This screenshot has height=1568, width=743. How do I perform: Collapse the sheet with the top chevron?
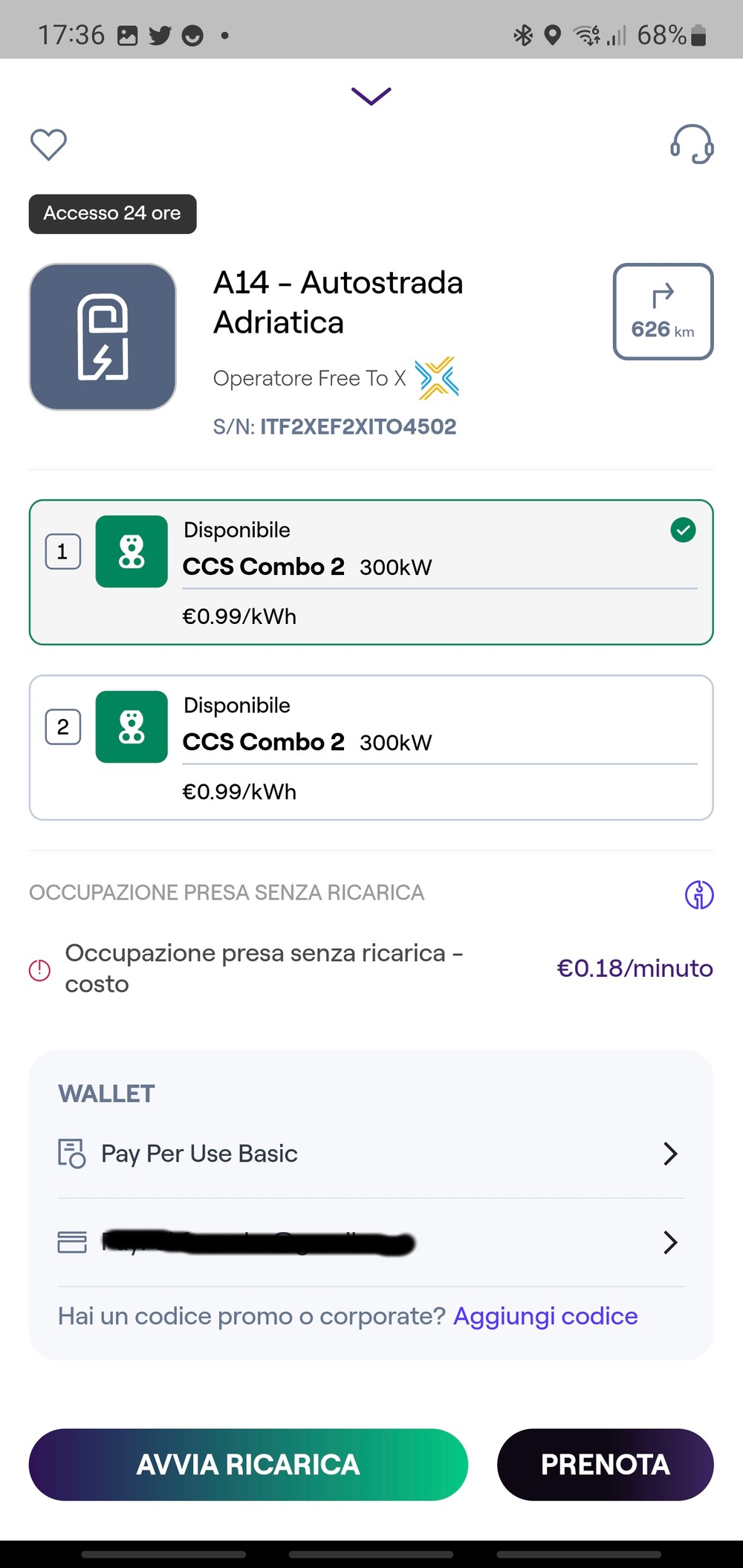[371, 96]
